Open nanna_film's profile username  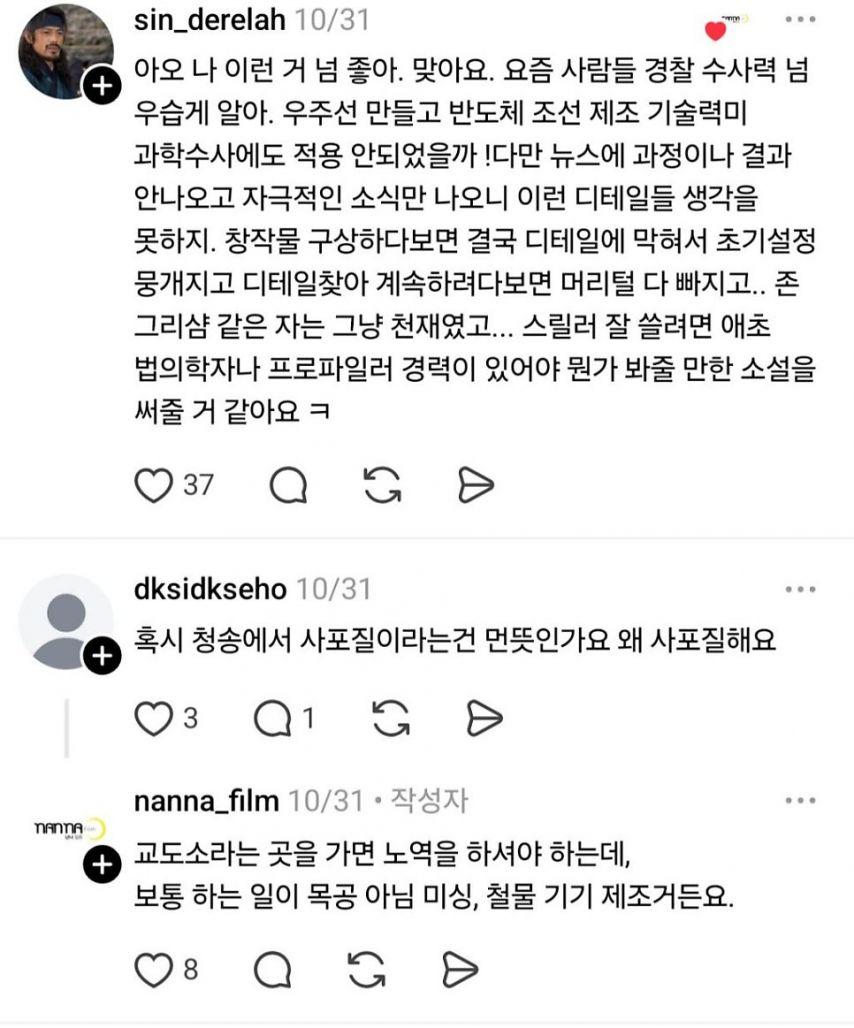point(207,800)
